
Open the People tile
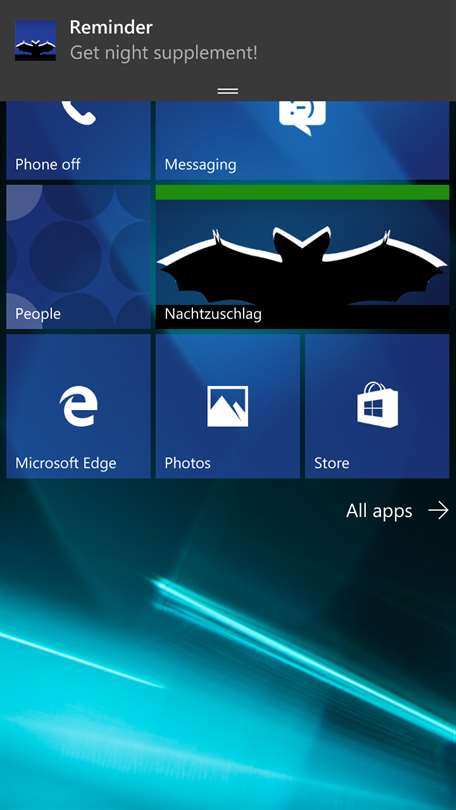[78, 257]
